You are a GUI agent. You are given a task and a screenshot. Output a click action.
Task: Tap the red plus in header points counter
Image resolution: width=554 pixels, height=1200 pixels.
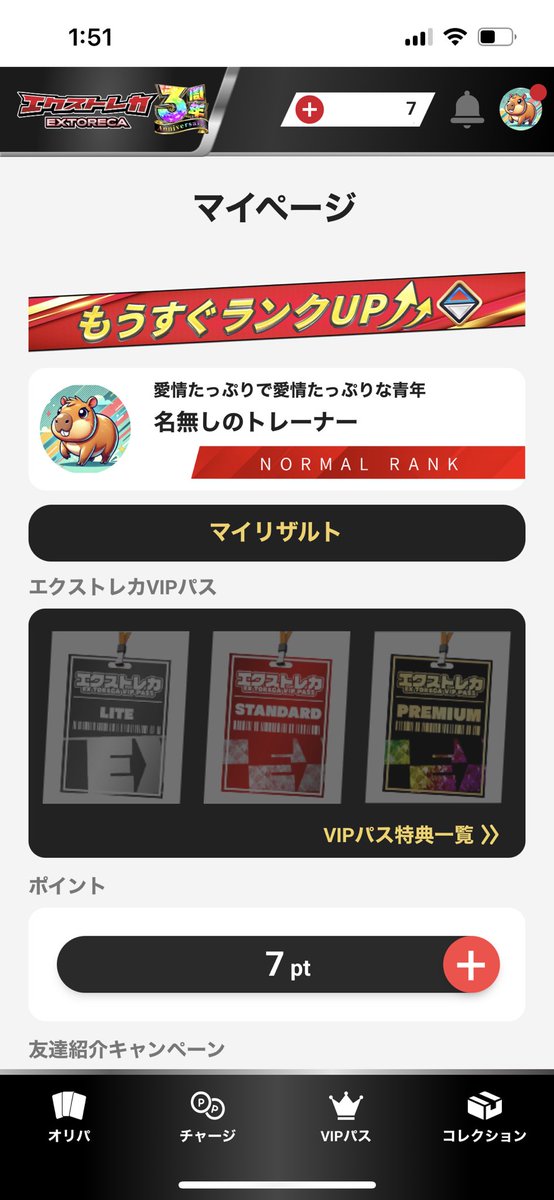tap(310, 110)
